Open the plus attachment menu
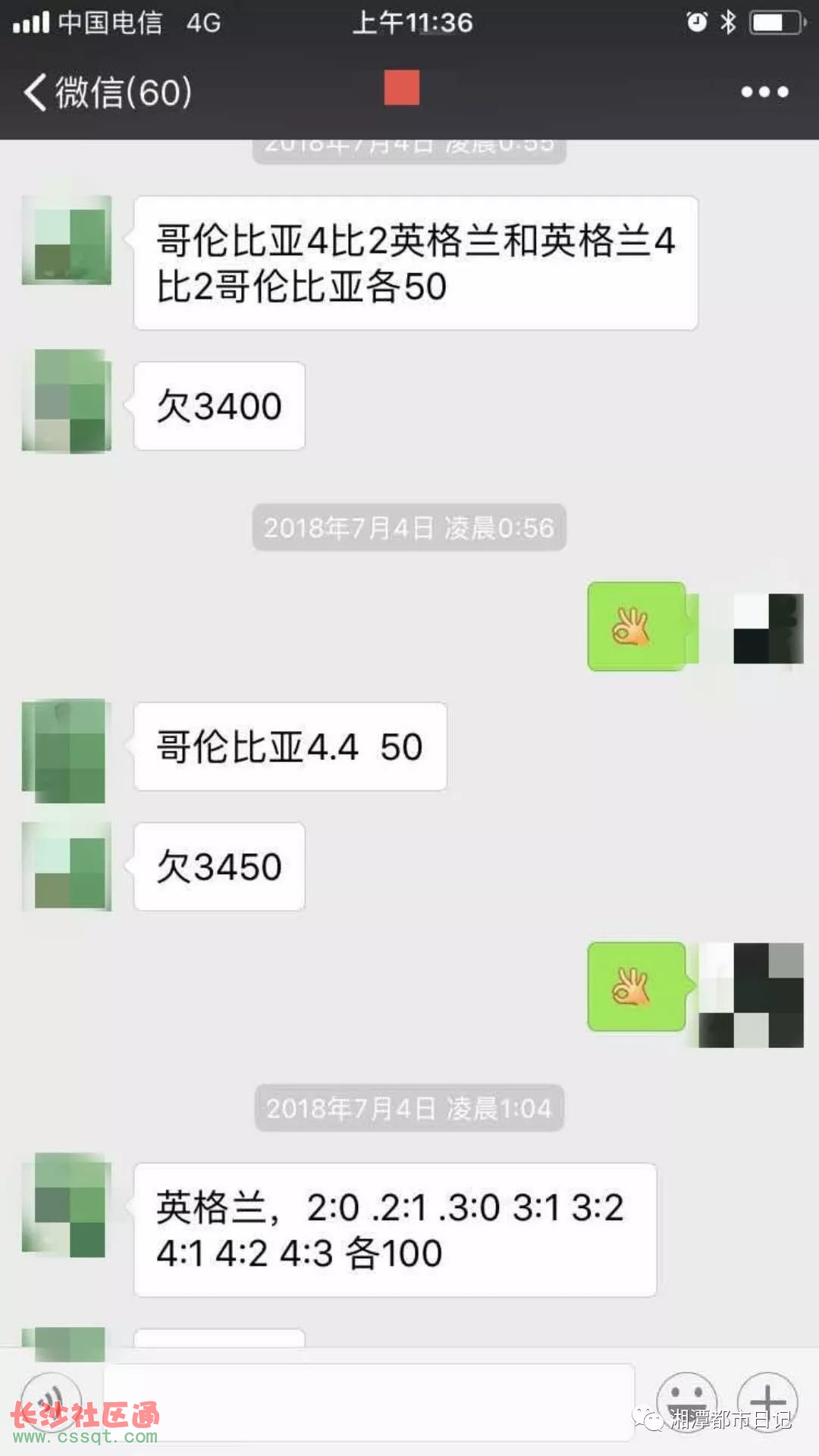819x1456 pixels. tap(767, 1399)
